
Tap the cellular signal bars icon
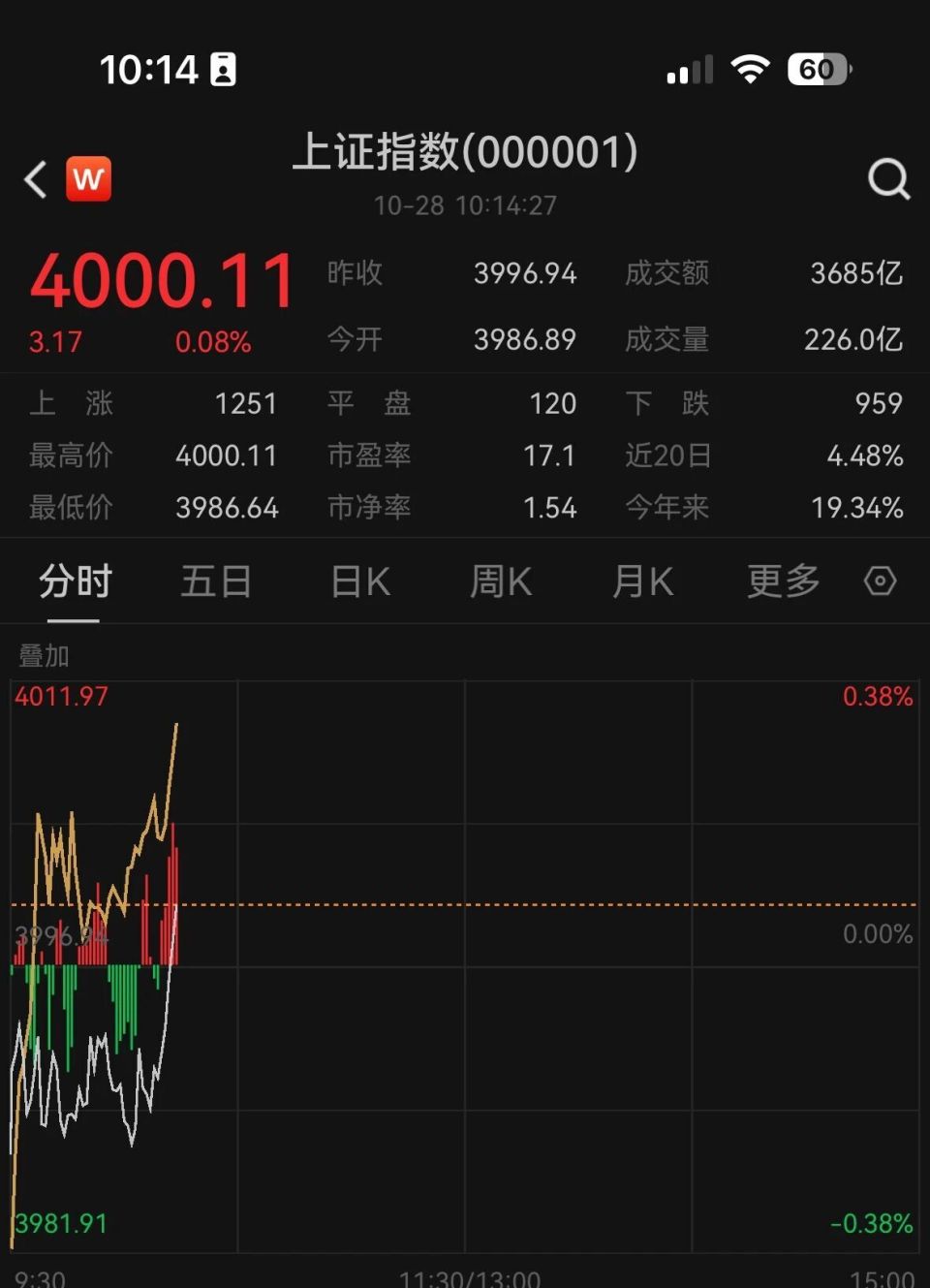(x=690, y=69)
